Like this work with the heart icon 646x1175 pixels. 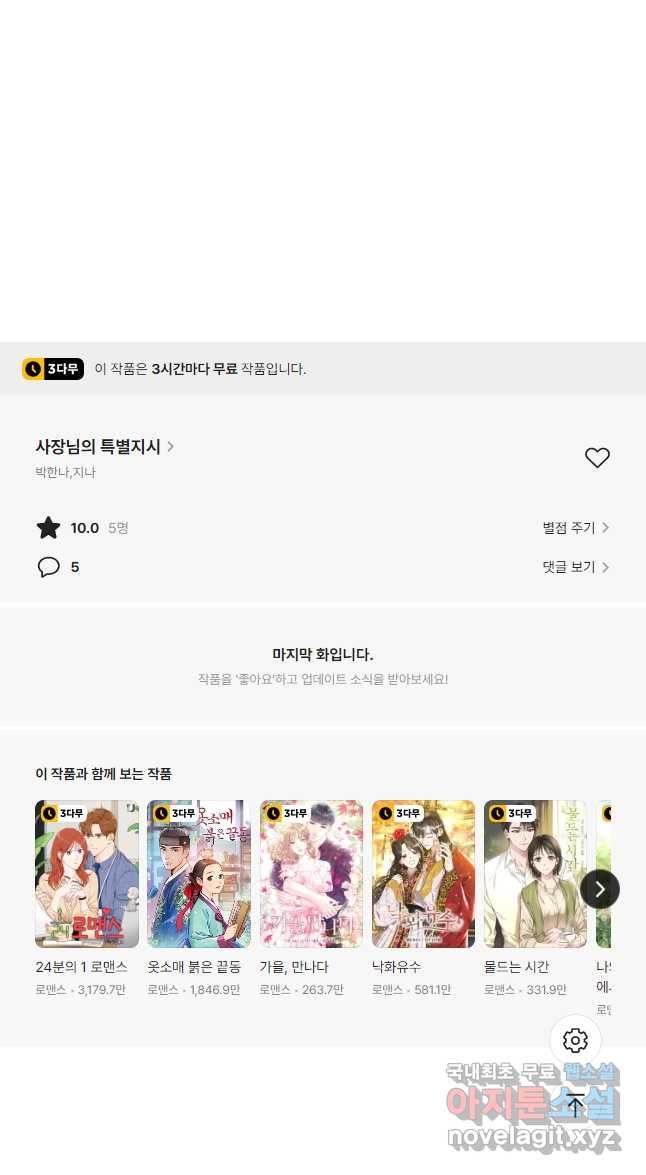[597, 458]
